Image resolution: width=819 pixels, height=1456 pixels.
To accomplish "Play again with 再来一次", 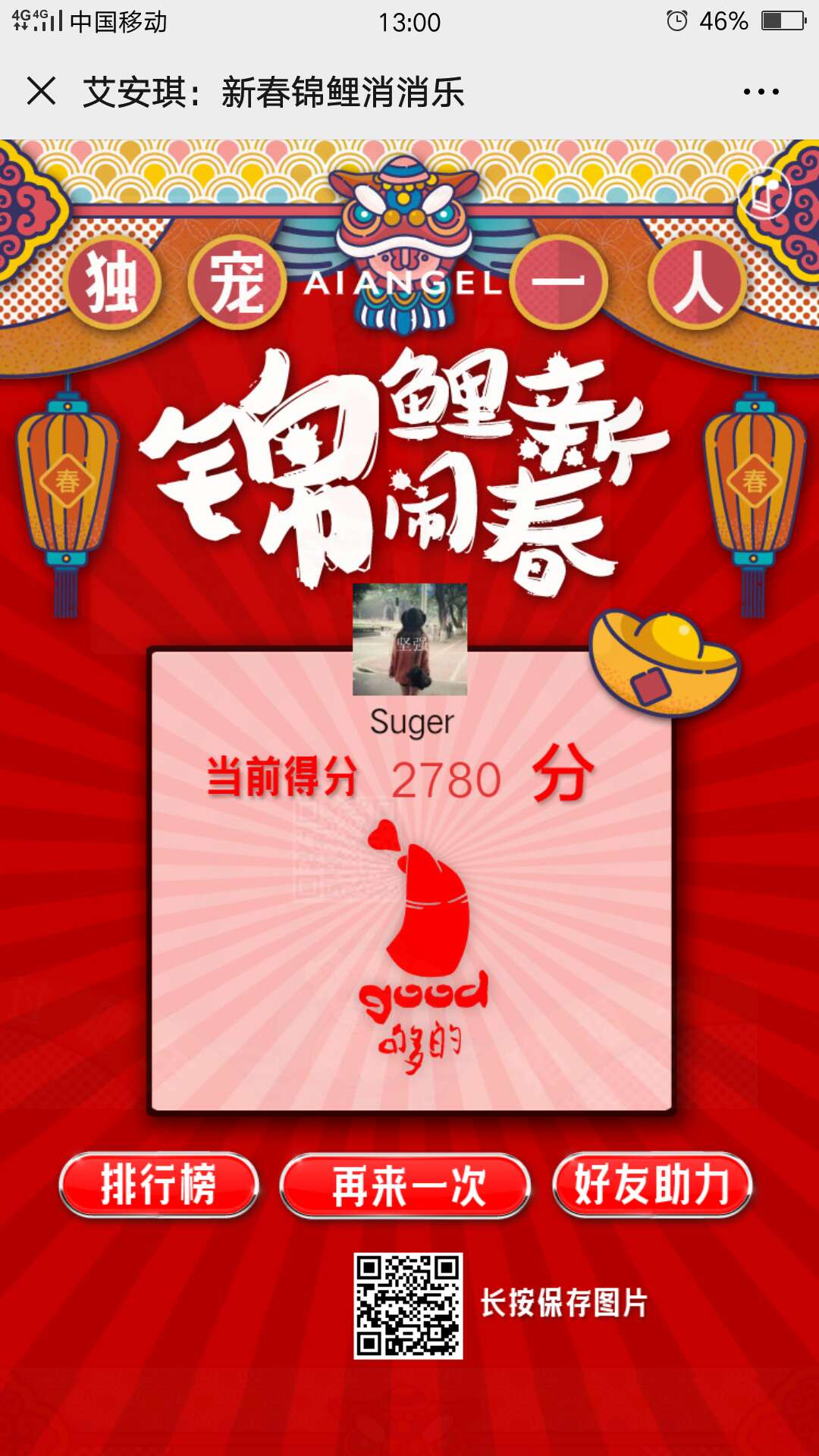I will tap(406, 1185).
